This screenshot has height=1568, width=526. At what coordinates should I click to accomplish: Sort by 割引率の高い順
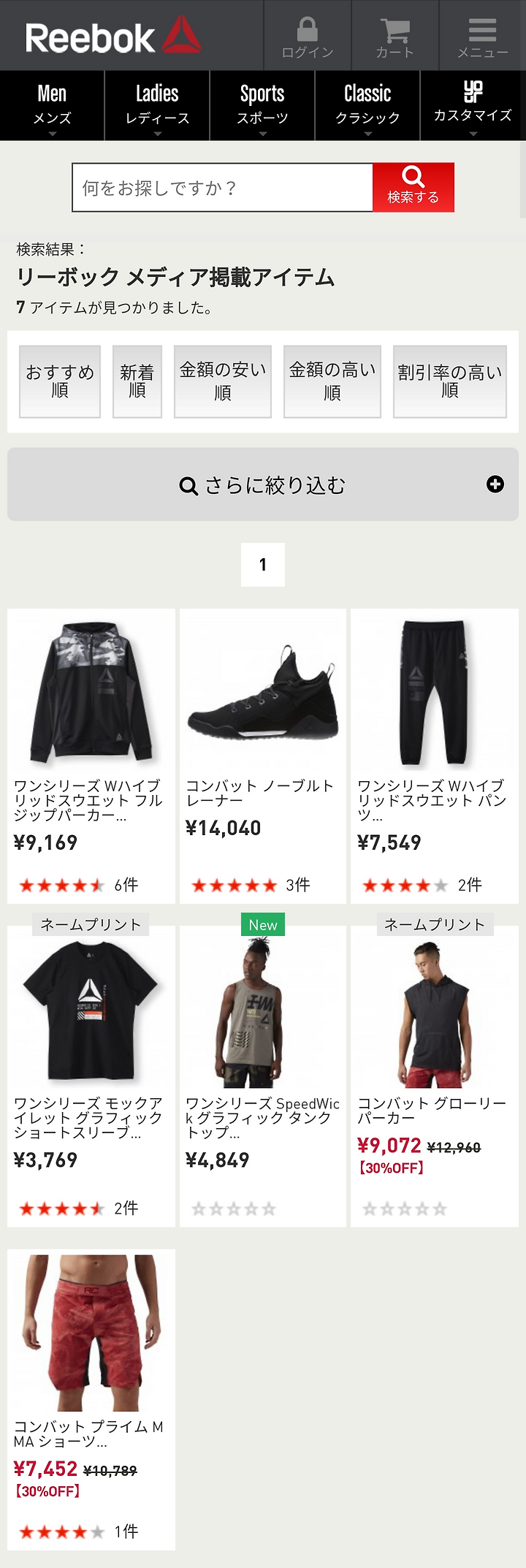pos(450,381)
